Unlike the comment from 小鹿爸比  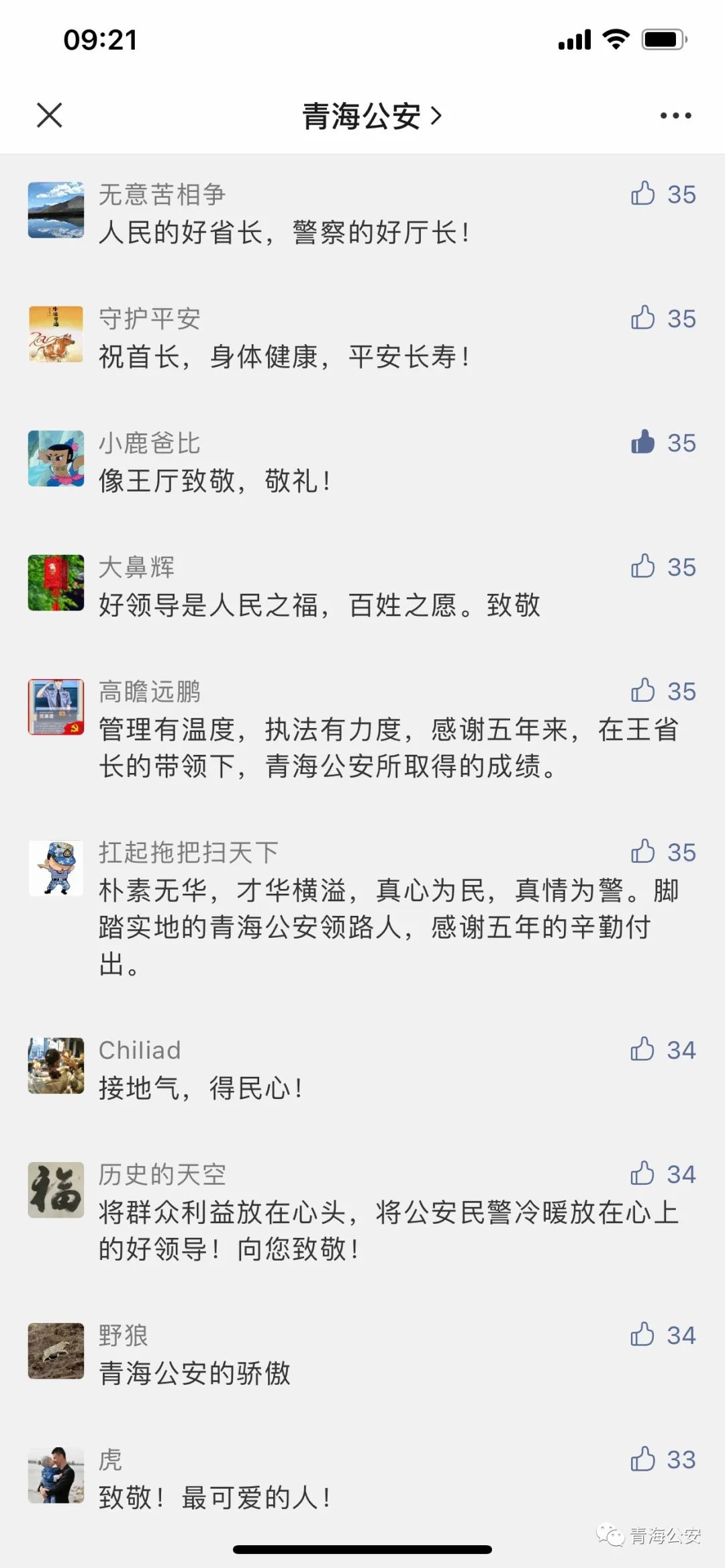pos(643,442)
